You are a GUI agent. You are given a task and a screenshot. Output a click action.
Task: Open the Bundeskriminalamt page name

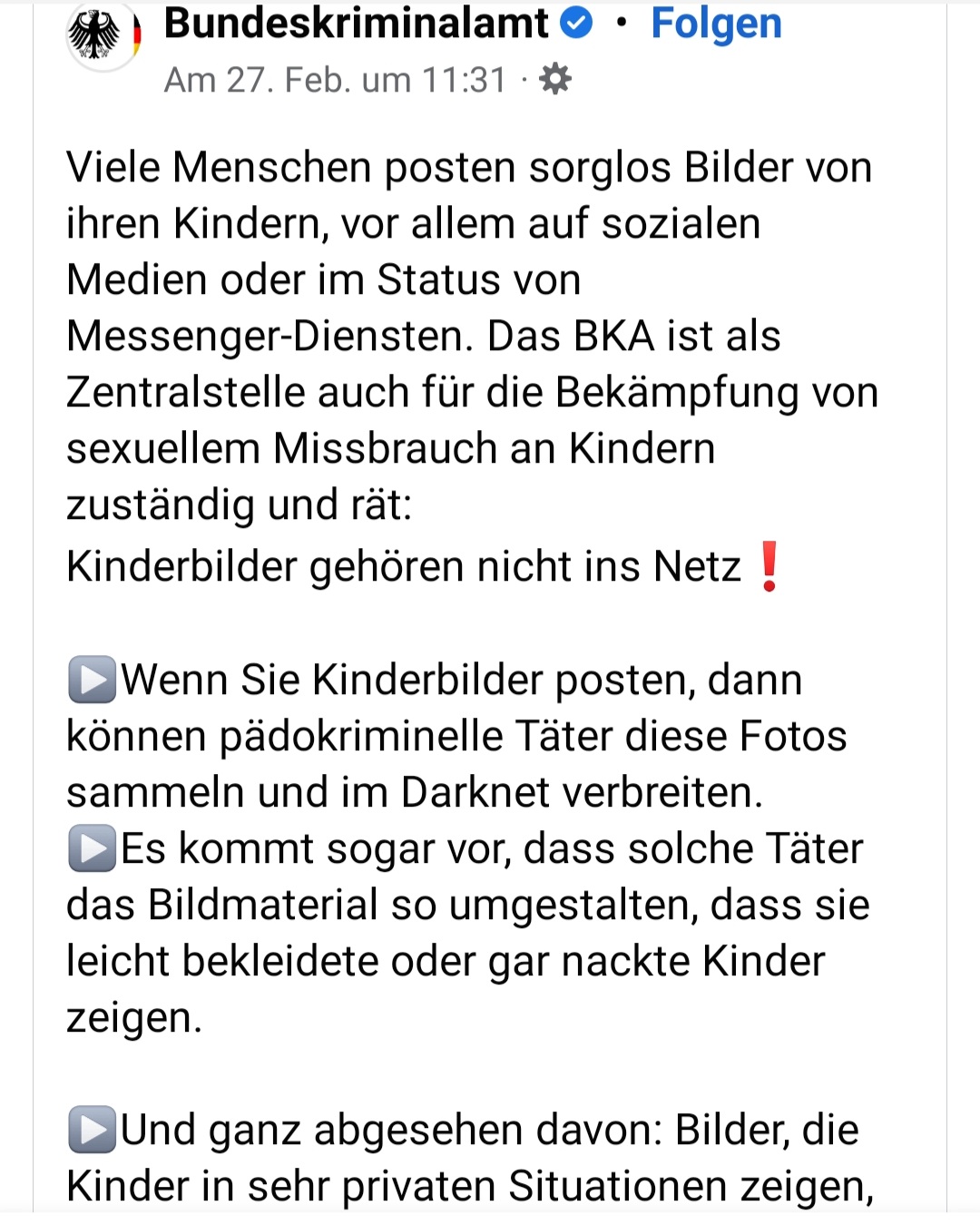[356, 24]
